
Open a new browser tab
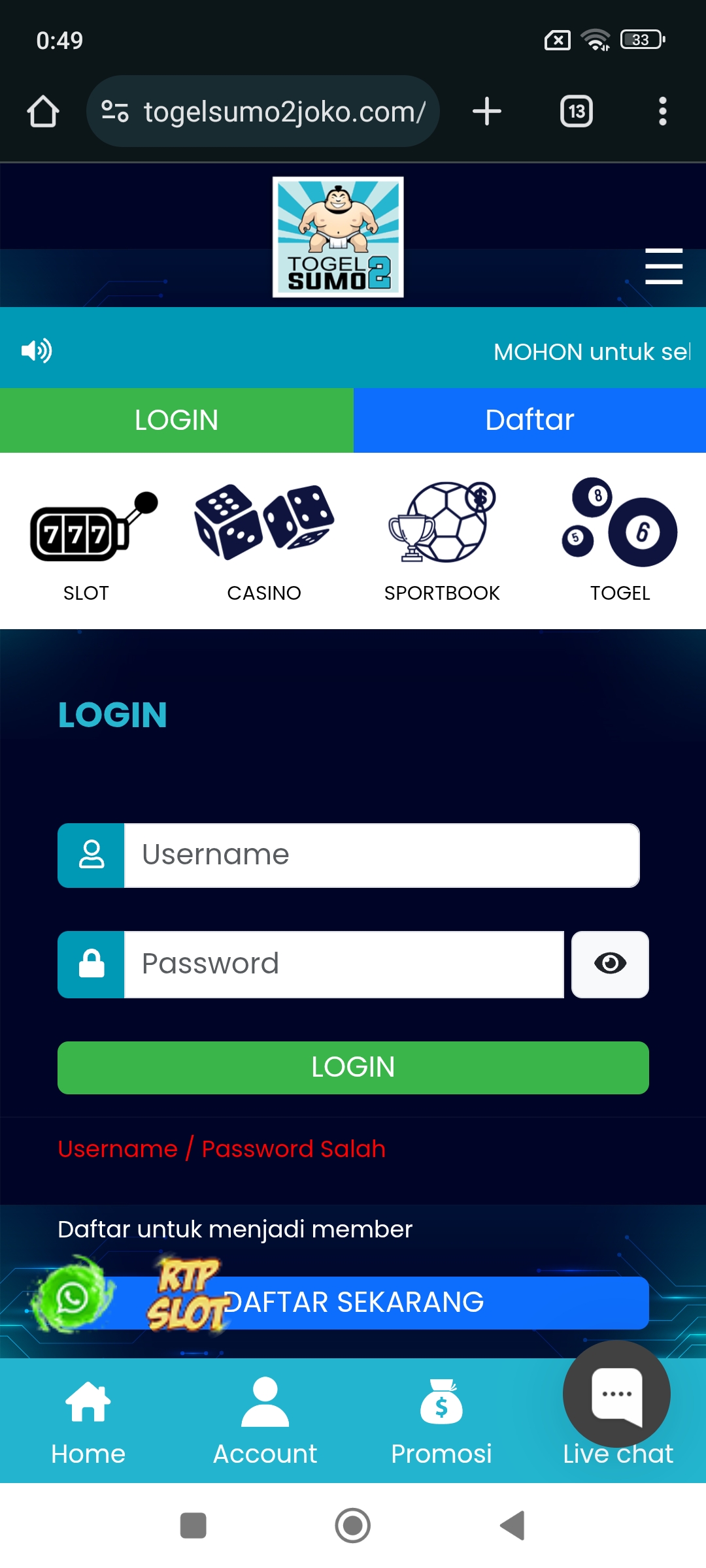(x=487, y=111)
